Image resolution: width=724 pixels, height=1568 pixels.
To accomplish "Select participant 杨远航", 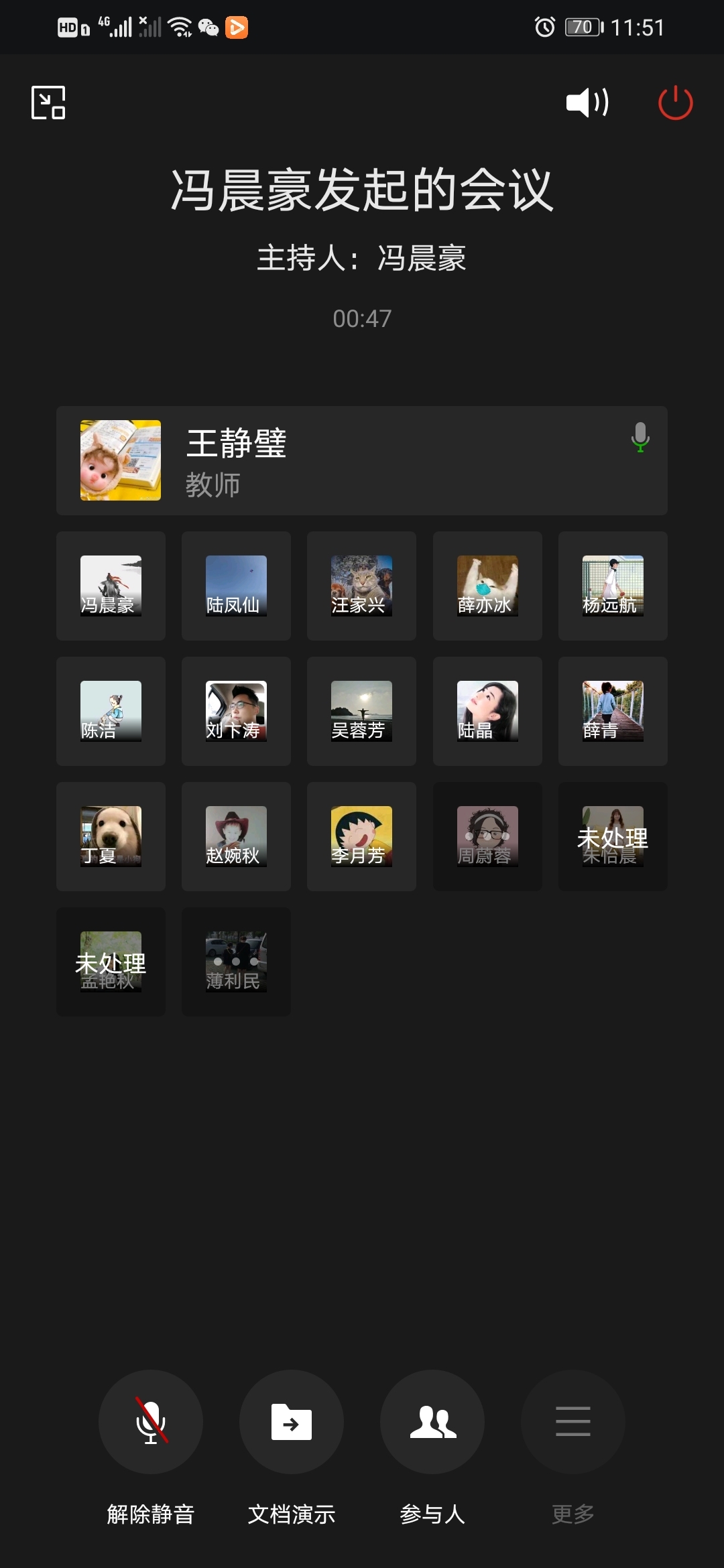I will (613, 586).
